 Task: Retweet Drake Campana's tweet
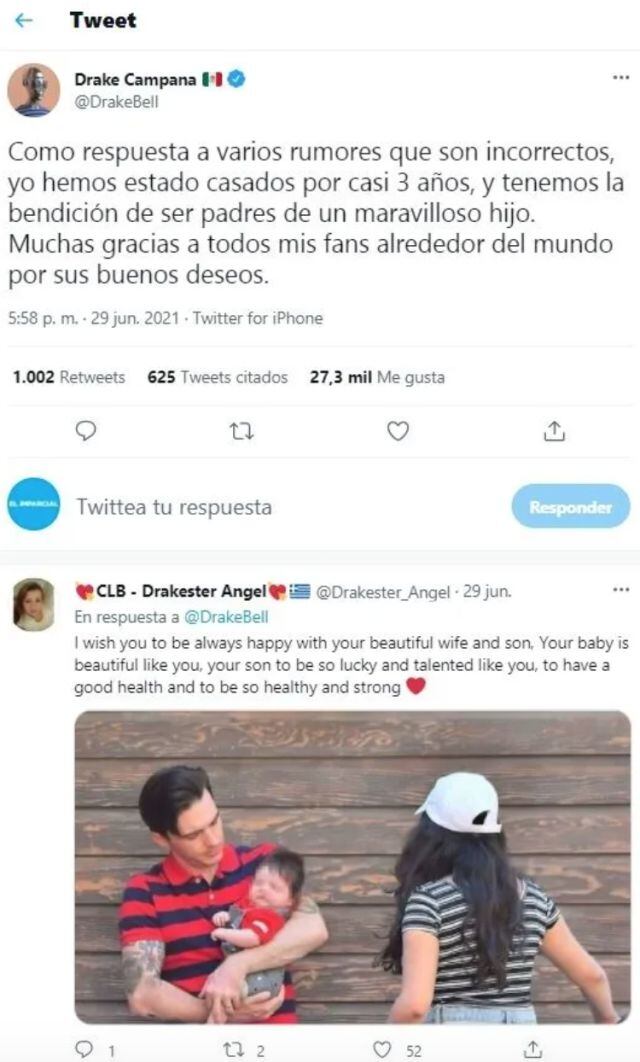pyautogui.click(x=241, y=431)
